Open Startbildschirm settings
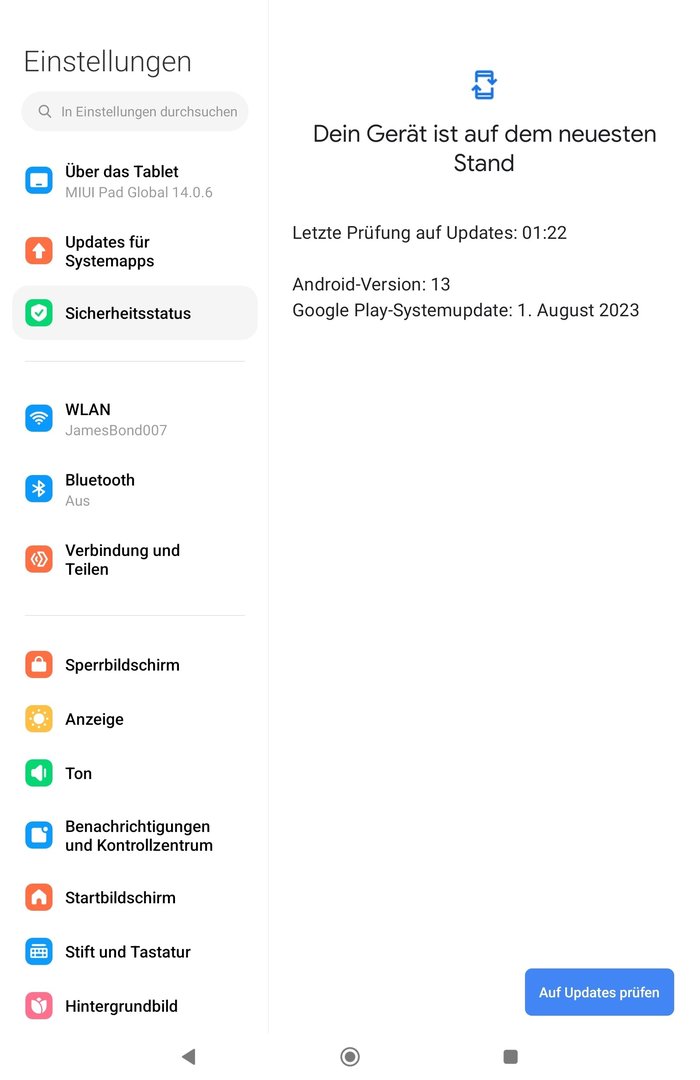The height and width of the screenshot is (1080, 700). pyautogui.click(x=135, y=897)
